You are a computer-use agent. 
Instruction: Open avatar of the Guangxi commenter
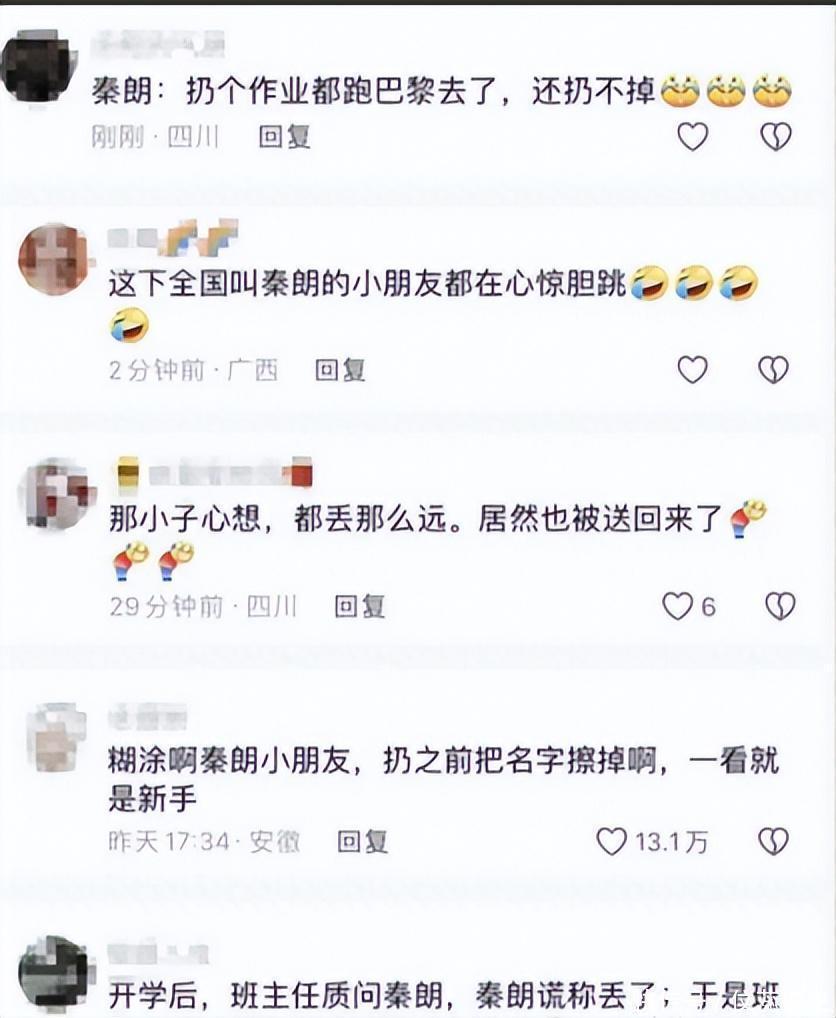pos(55,259)
